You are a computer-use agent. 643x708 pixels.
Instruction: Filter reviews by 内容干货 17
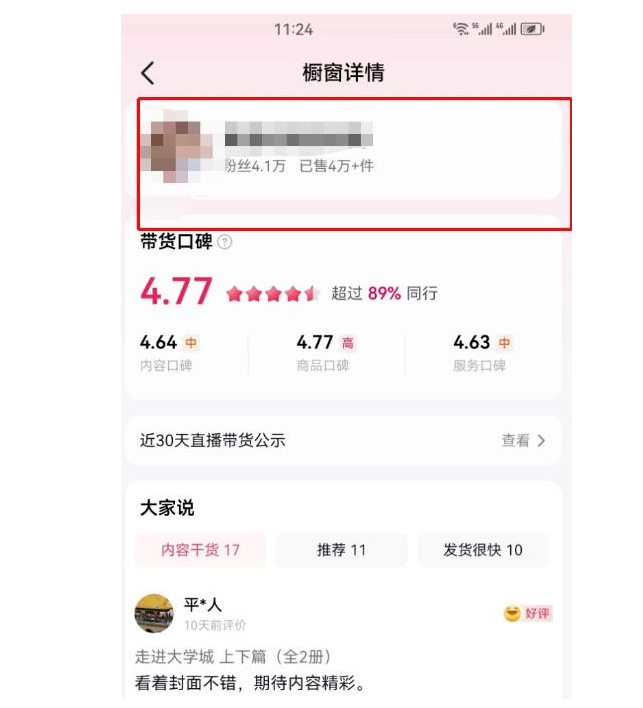point(200,550)
